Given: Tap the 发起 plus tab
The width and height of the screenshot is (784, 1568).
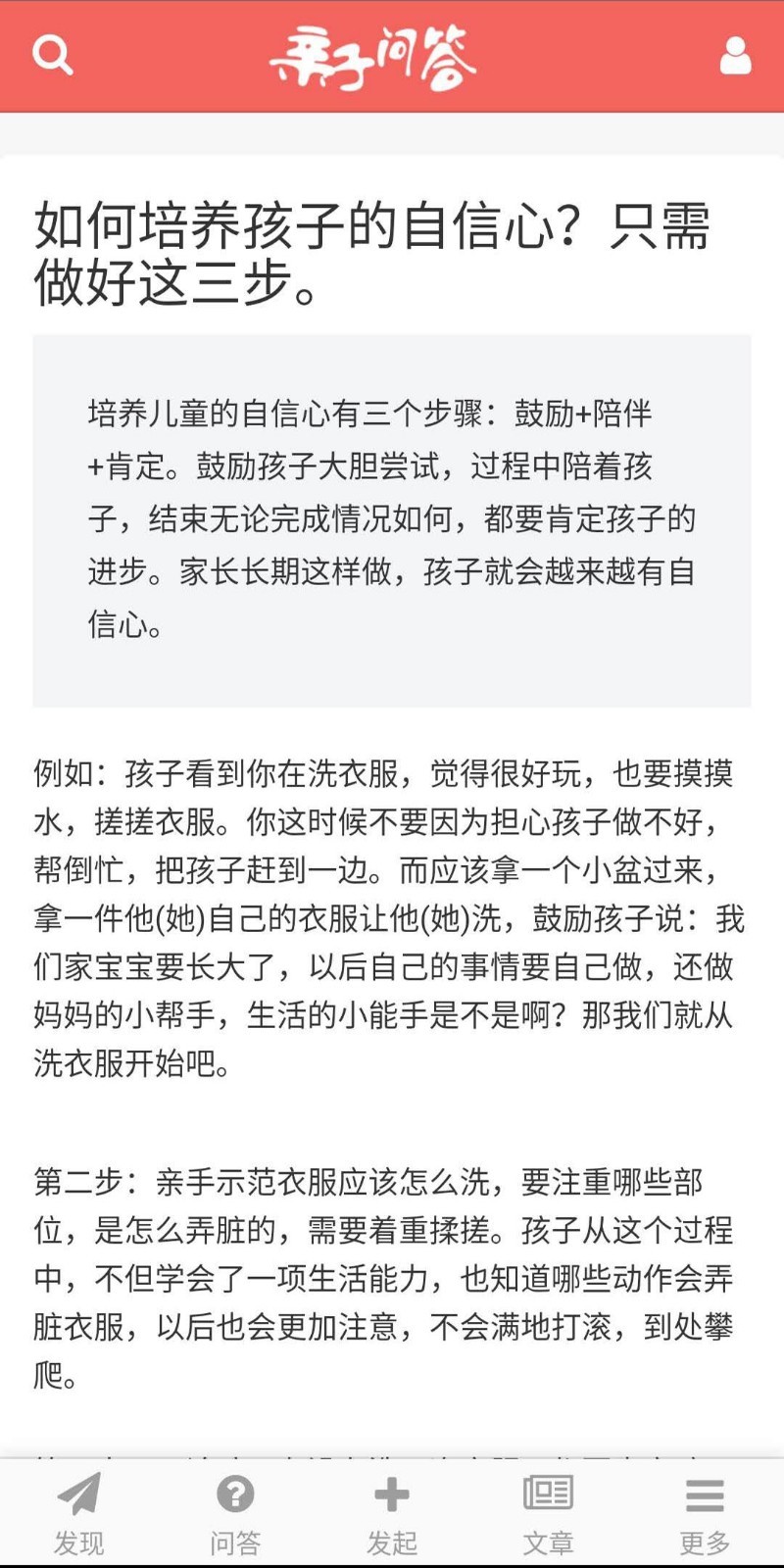Looking at the screenshot, I should pyautogui.click(x=392, y=1514).
